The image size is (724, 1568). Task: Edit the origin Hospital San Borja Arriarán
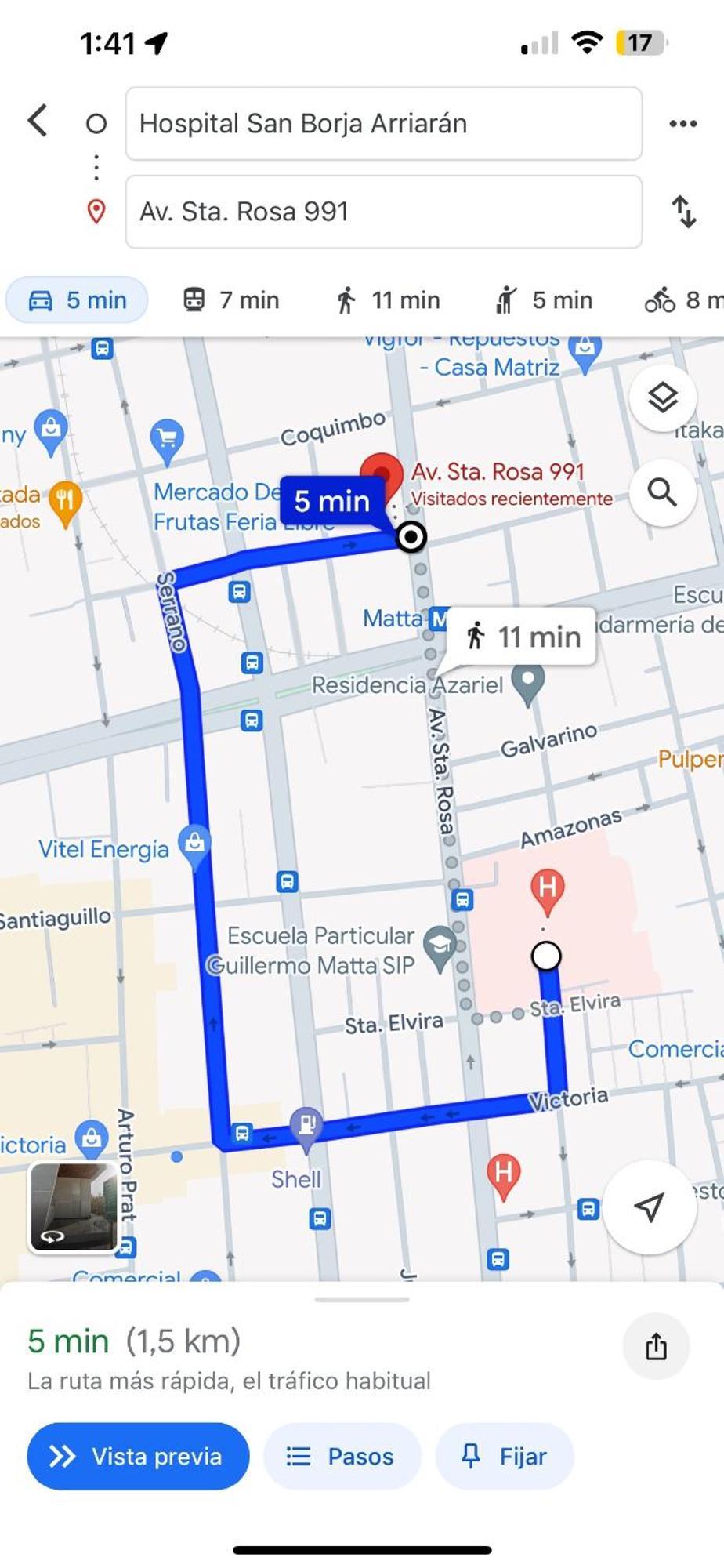click(383, 124)
